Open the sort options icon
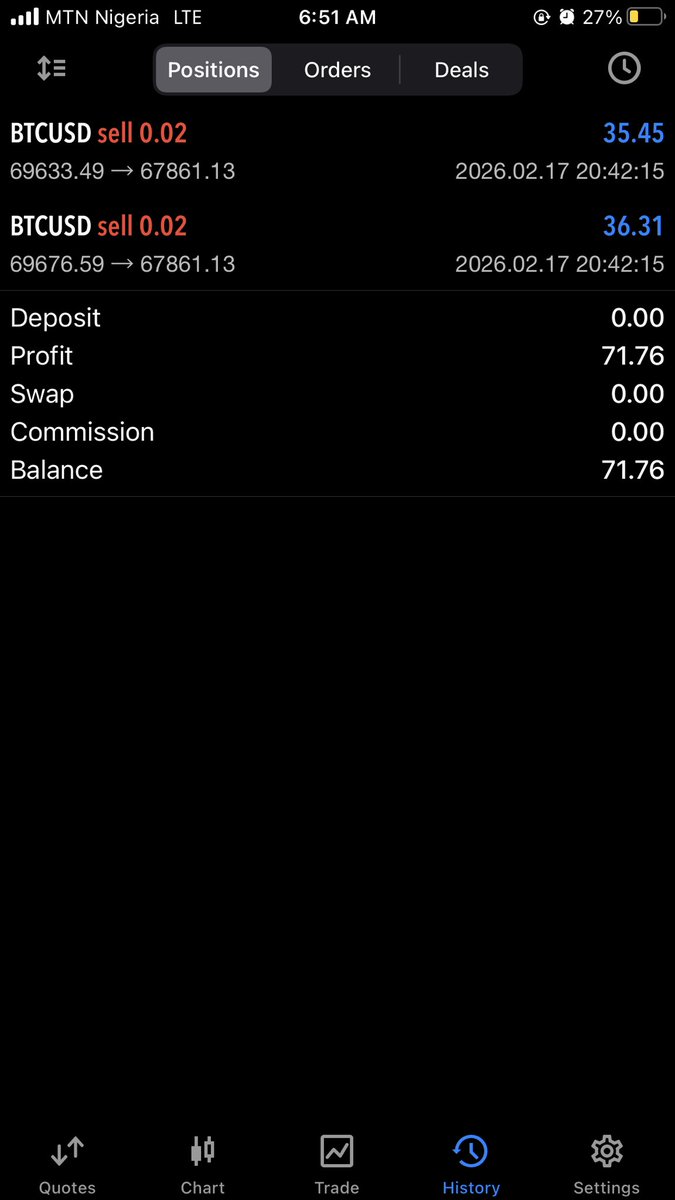The width and height of the screenshot is (675, 1200). [51, 69]
